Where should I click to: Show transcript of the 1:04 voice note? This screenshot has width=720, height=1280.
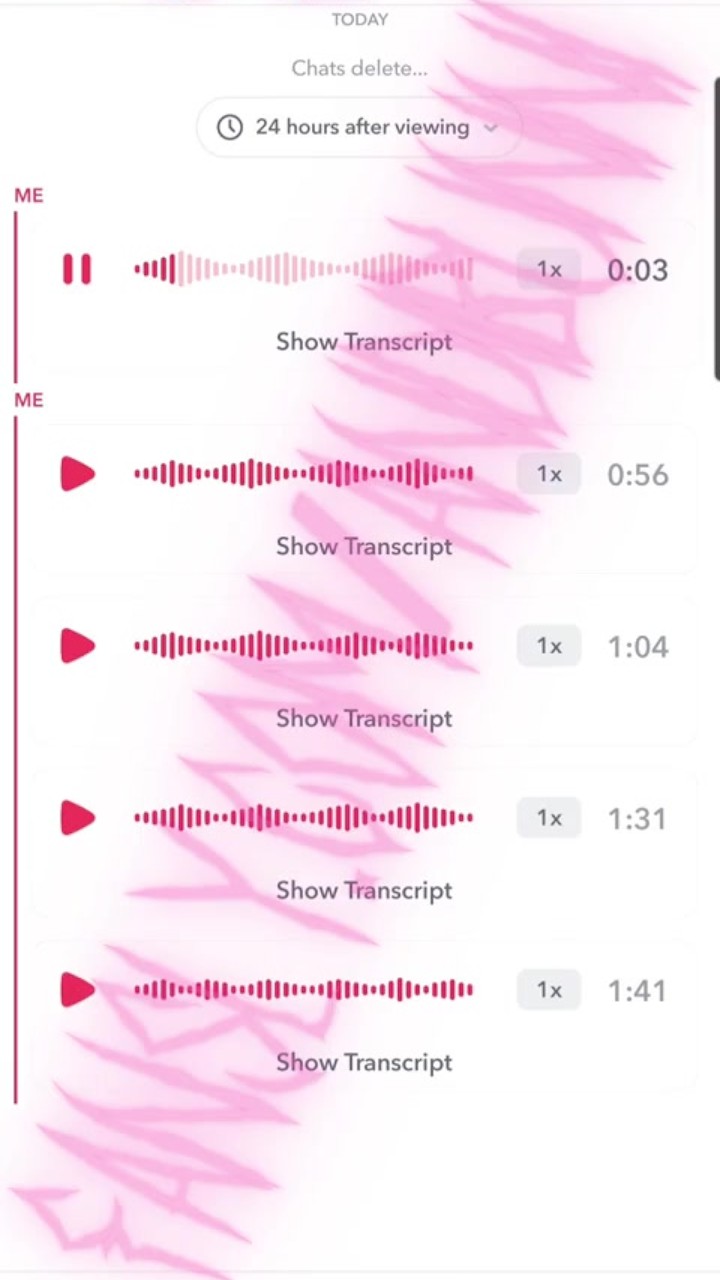click(364, 718)
